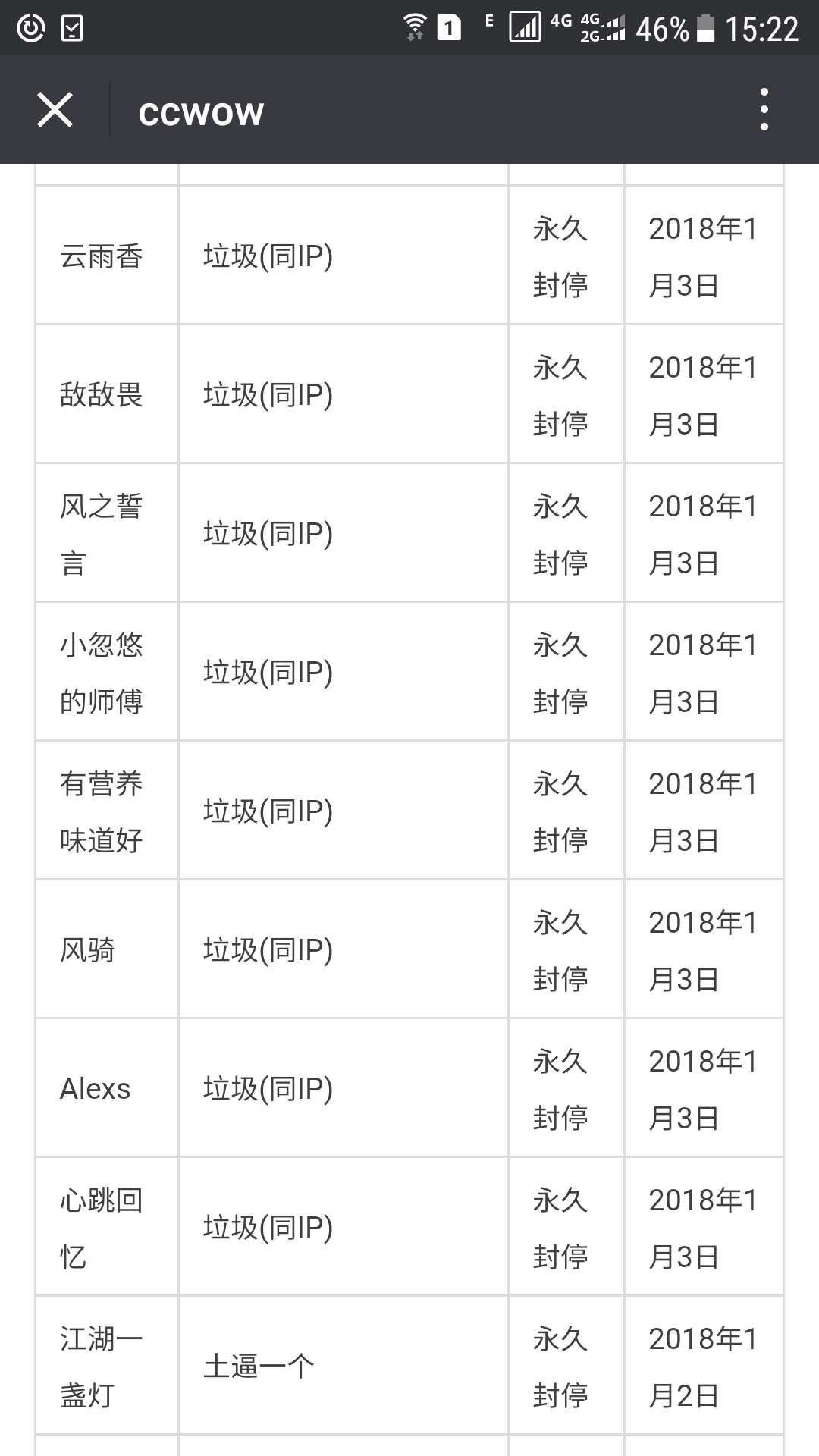The image size is (819, 1456).
Task: Select the username 云雨香 in the table
Action: pyautogui.click(x=99, y=257)
